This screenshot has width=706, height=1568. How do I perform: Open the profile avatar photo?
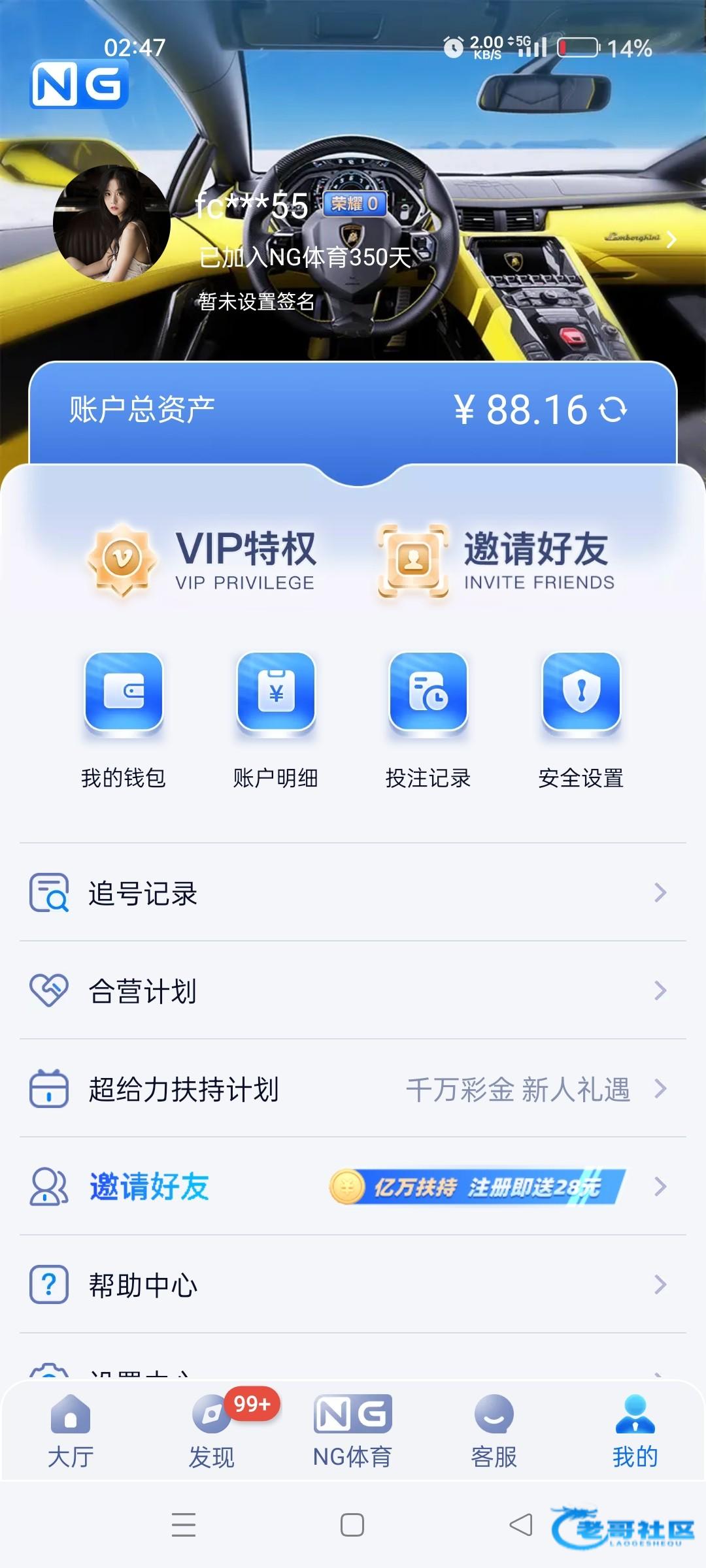pos(112,223)
